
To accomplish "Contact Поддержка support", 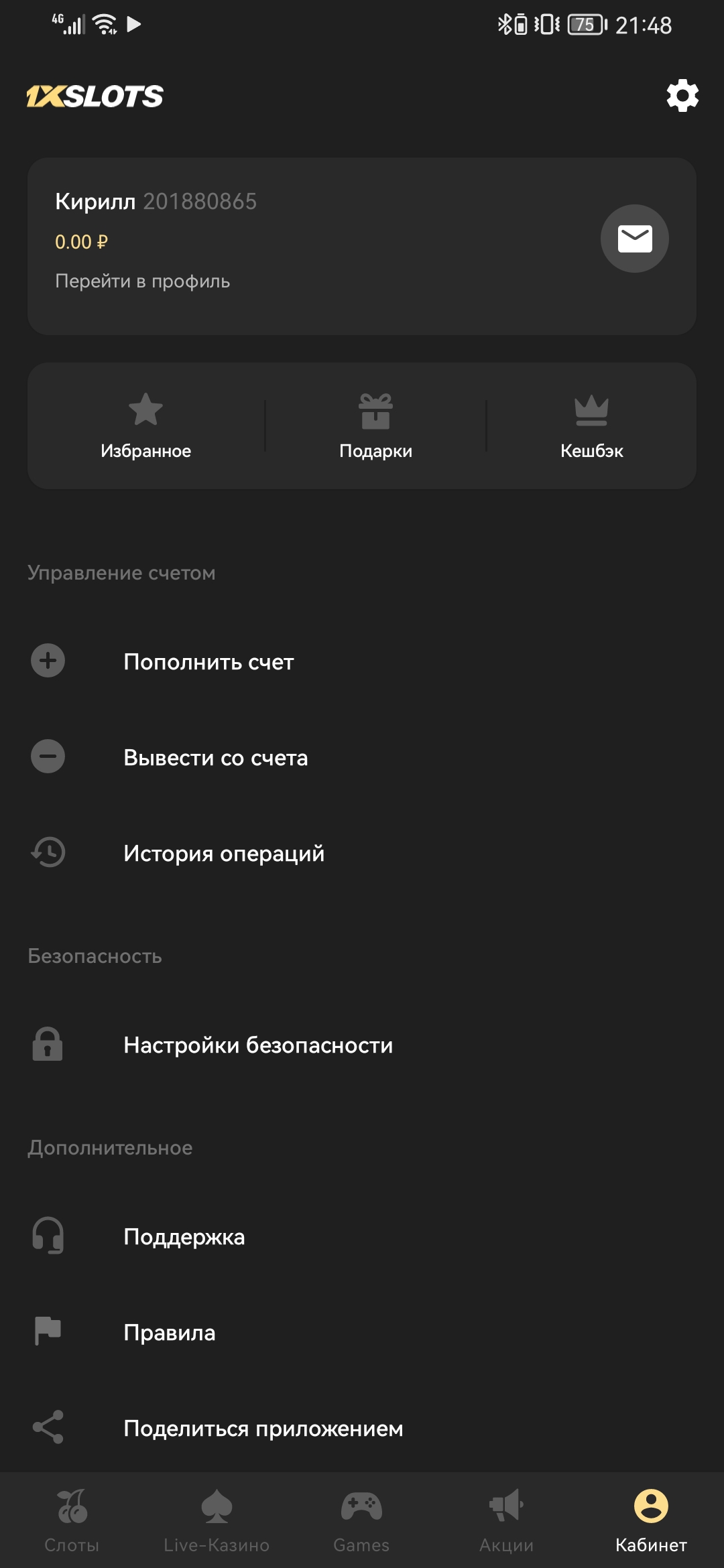I will [x=184, y=1237].
